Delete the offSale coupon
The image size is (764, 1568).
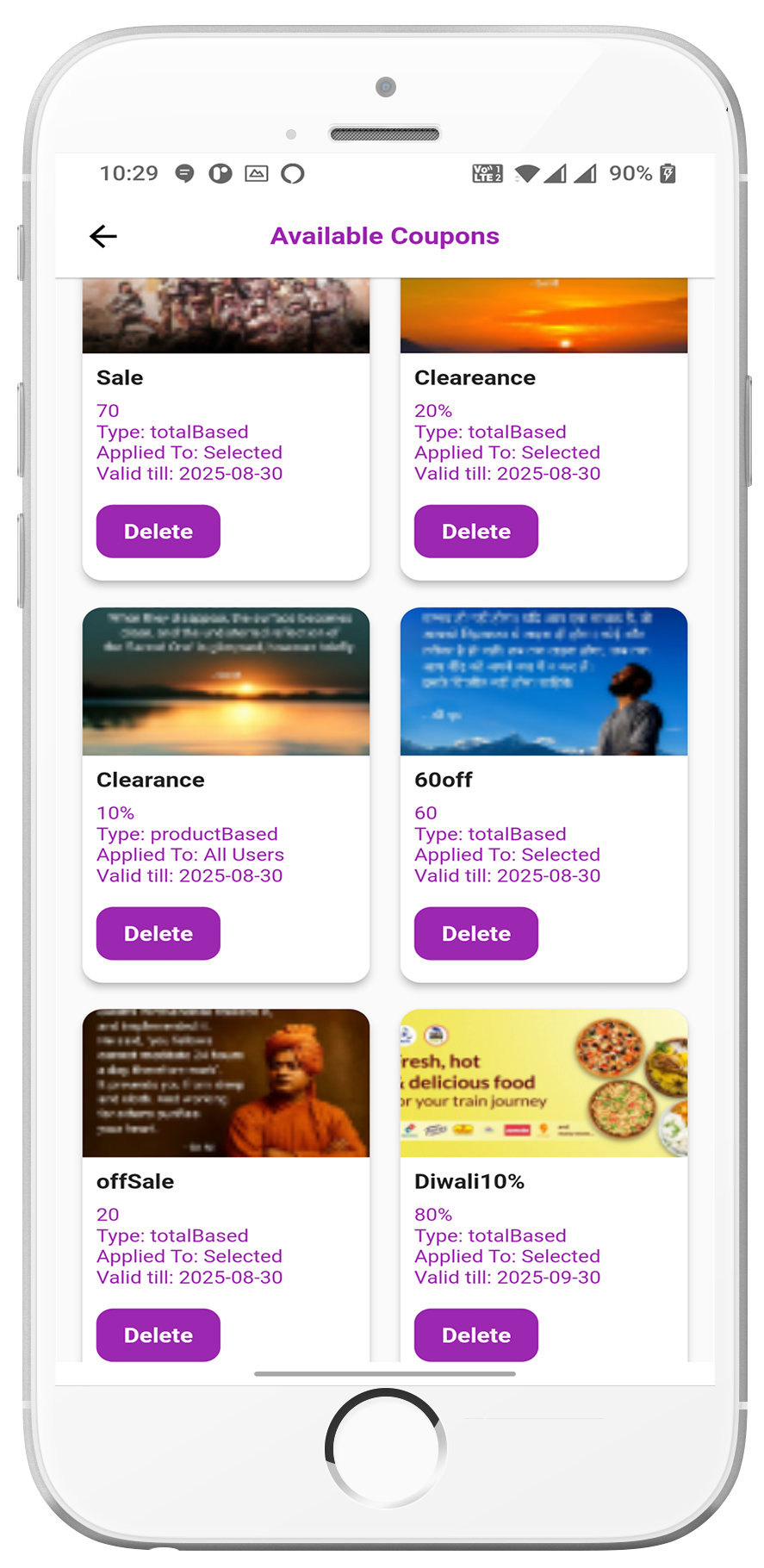click(158, 1335)
